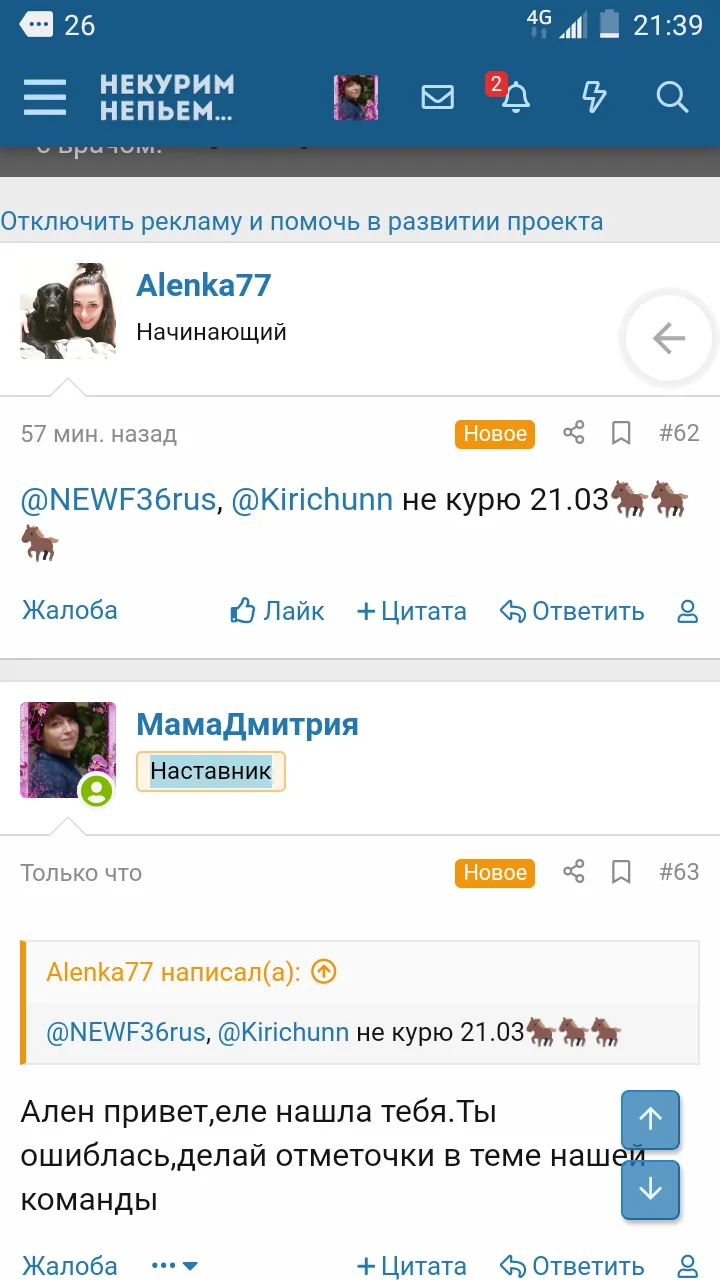Screen dimensions: 720x1280
Task: Open the navigation drawer menu
Action: pyautogui.click(x=44, y=98)
